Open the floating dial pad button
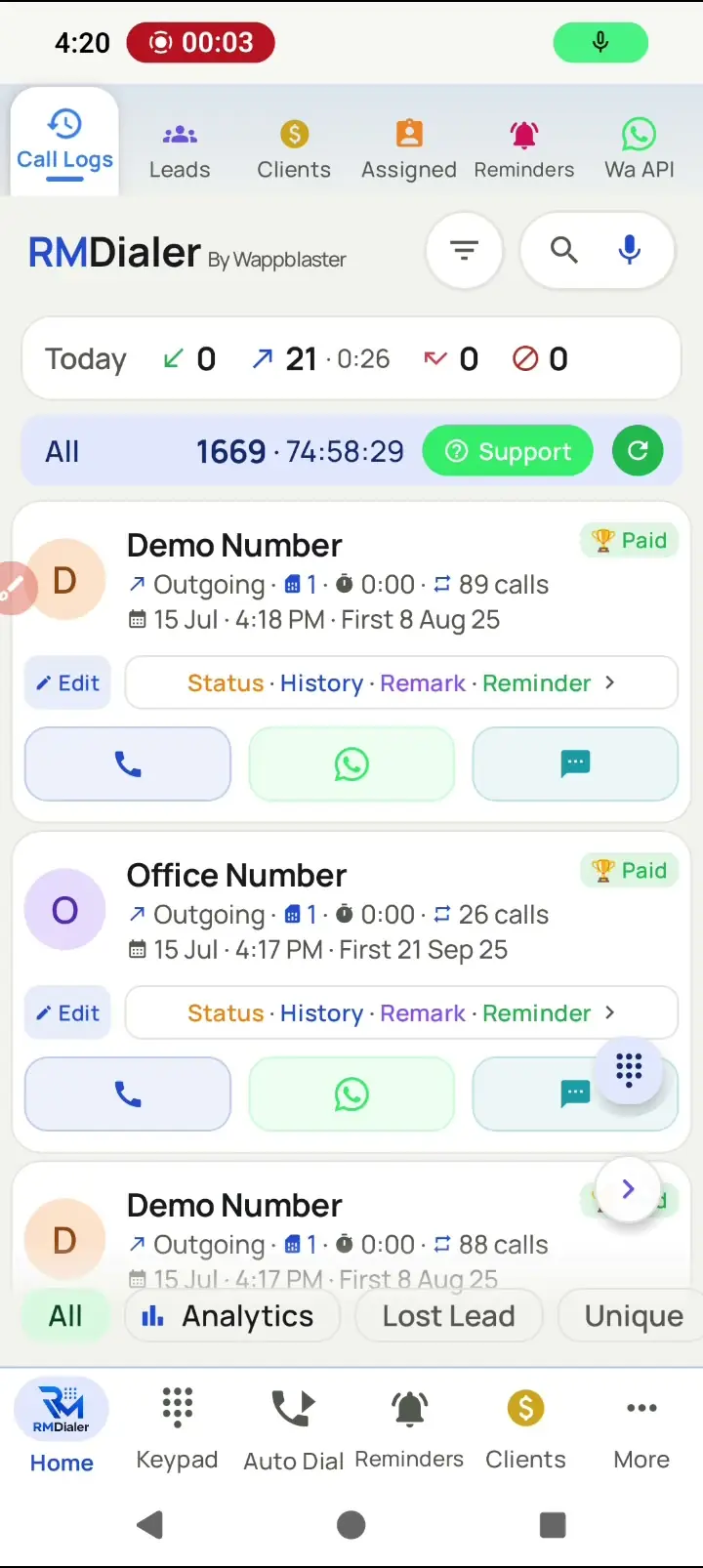 [629, 1071]
